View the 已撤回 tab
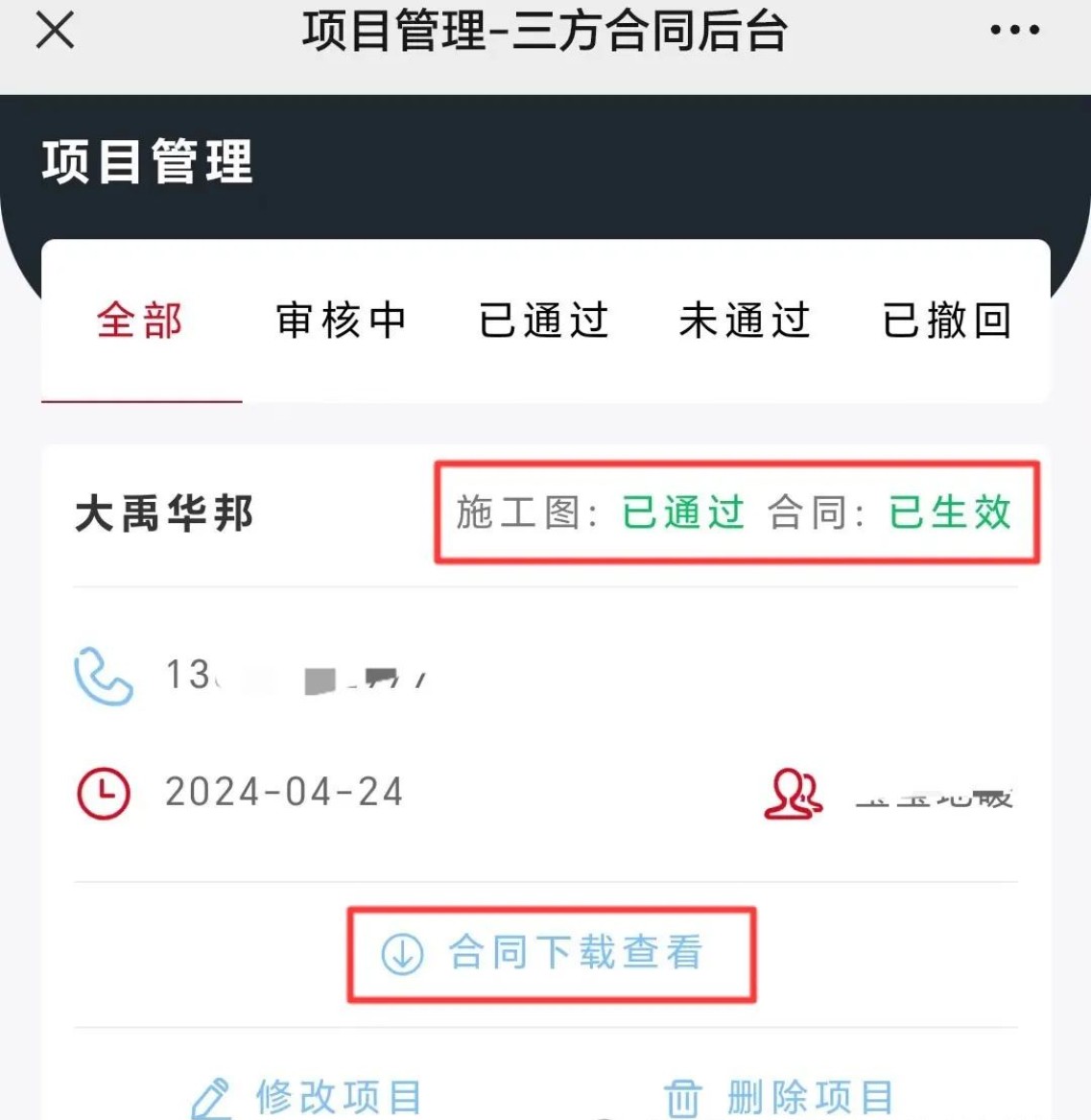 coord(946,321)
